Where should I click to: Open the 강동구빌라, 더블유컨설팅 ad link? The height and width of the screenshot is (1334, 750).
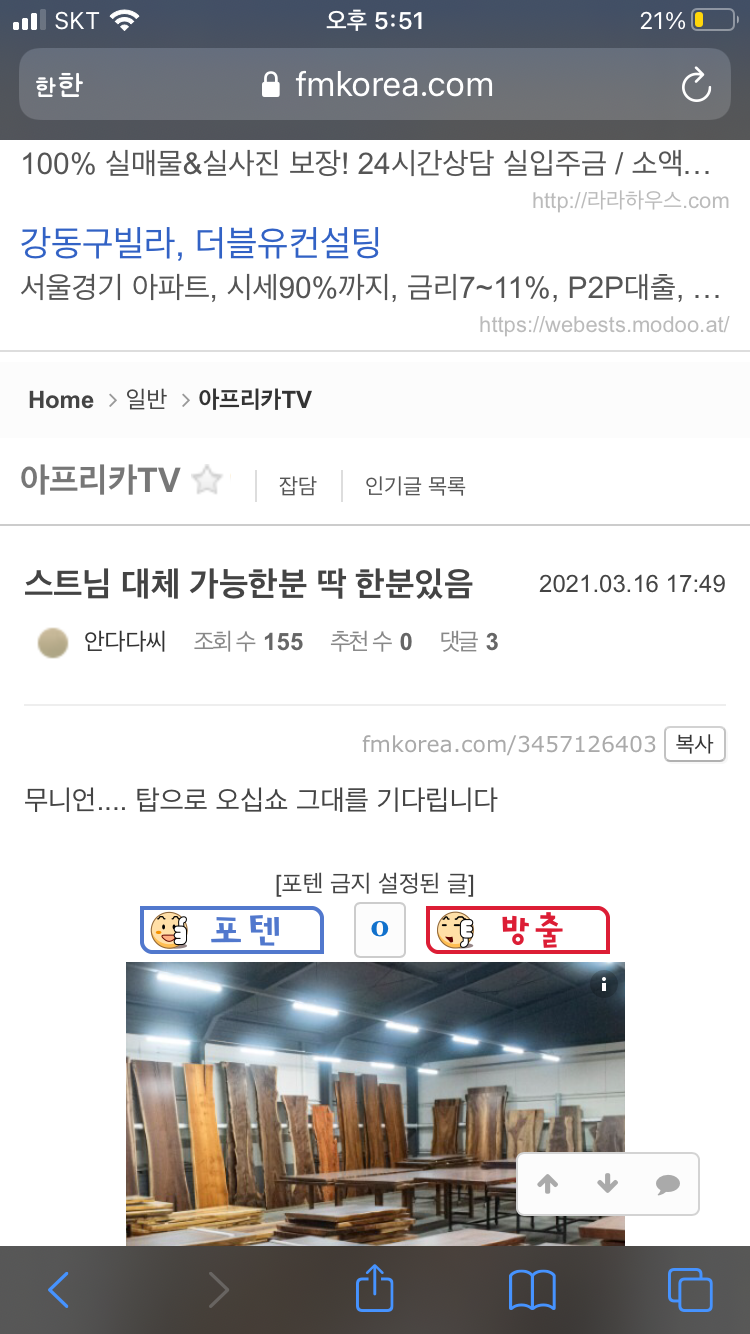[200, 242]
